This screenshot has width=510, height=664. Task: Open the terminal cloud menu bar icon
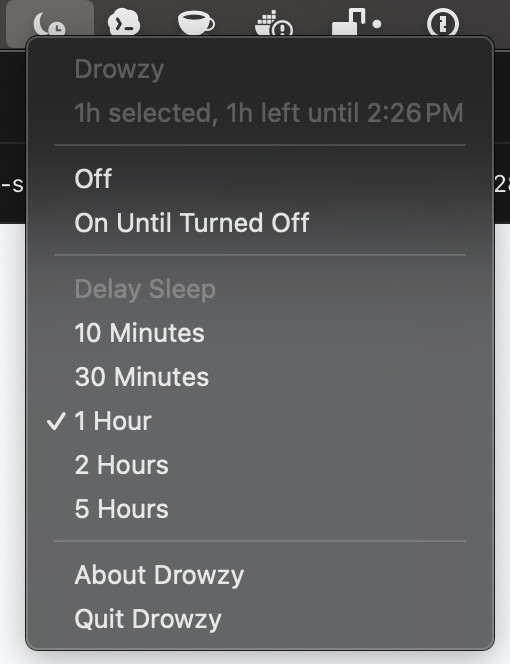pos(124,22)
